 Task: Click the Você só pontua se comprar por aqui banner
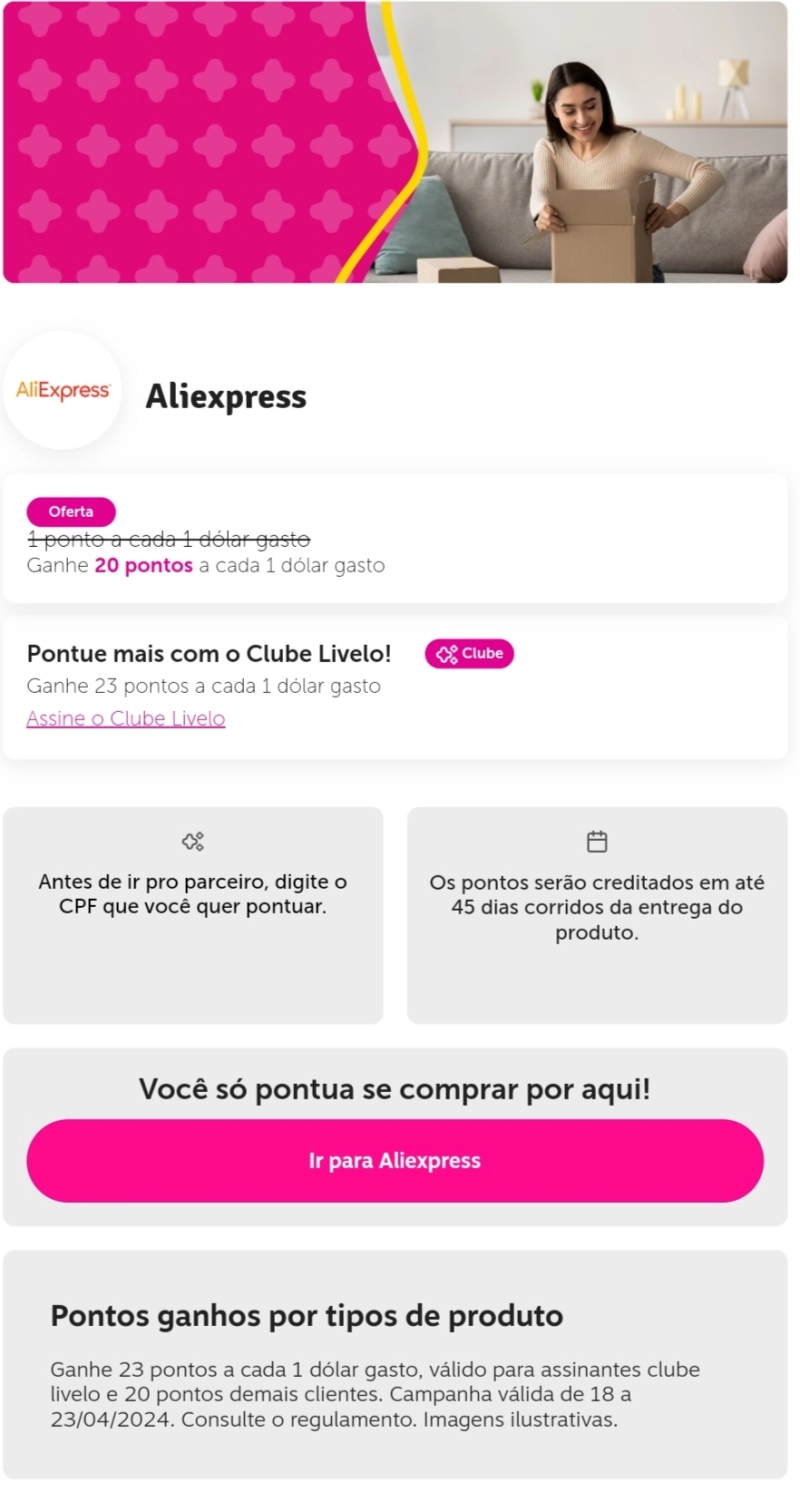pyautogui.click(x=395, y=1089)
